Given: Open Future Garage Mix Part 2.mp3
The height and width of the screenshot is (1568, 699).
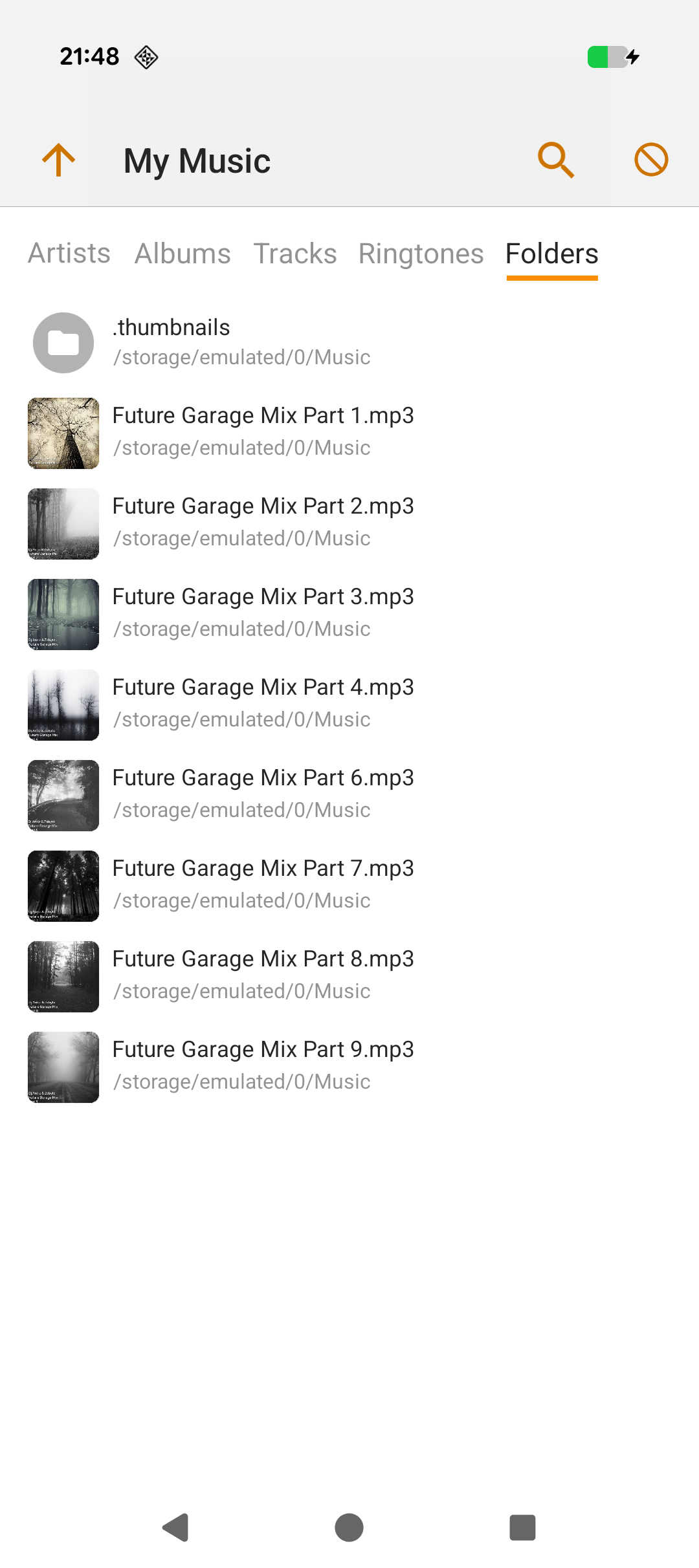Looking at the screenshot, I should tap(262, 522).
